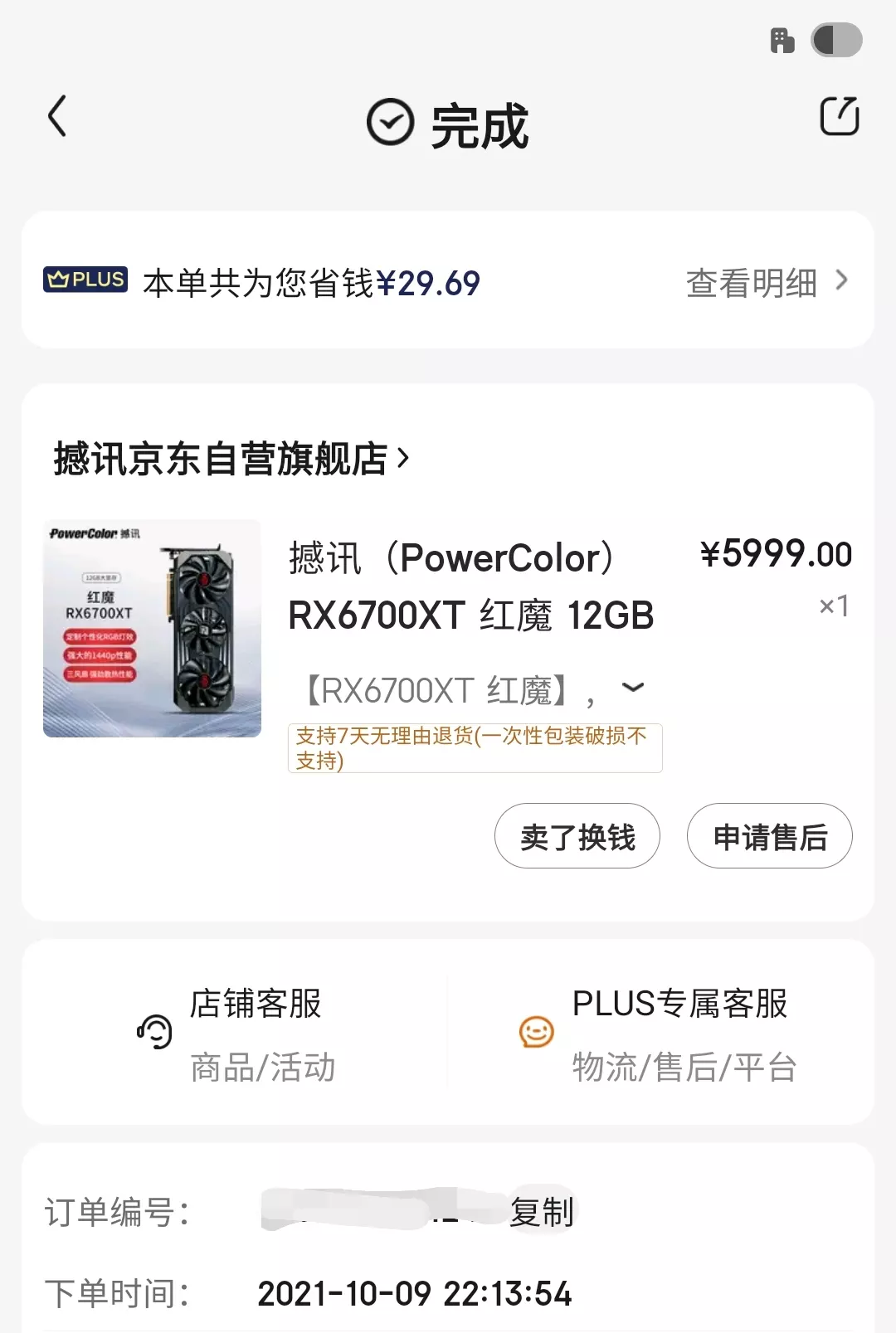This screenshot has height=1333, width=896.
Task: Click the 卖了换钱 button
Action: tap(577, 837)
